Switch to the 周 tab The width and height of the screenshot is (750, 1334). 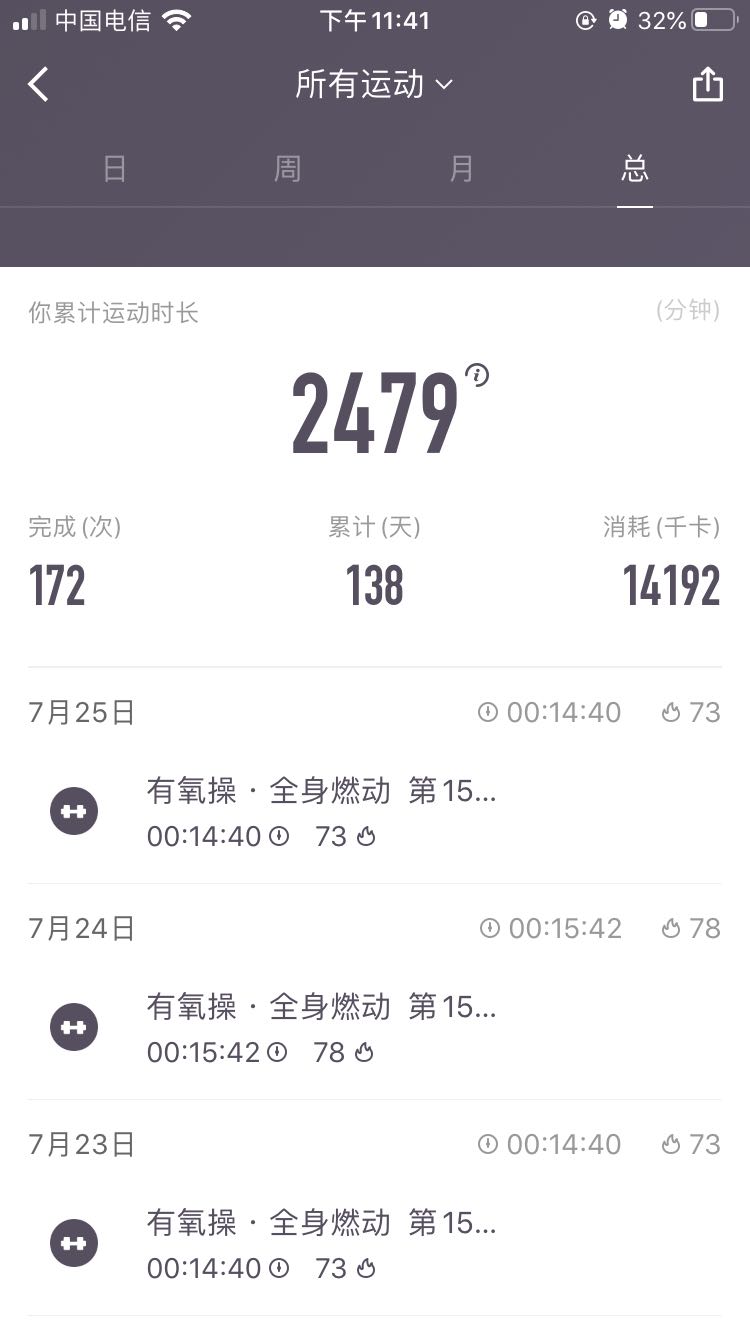pos(288,169)
